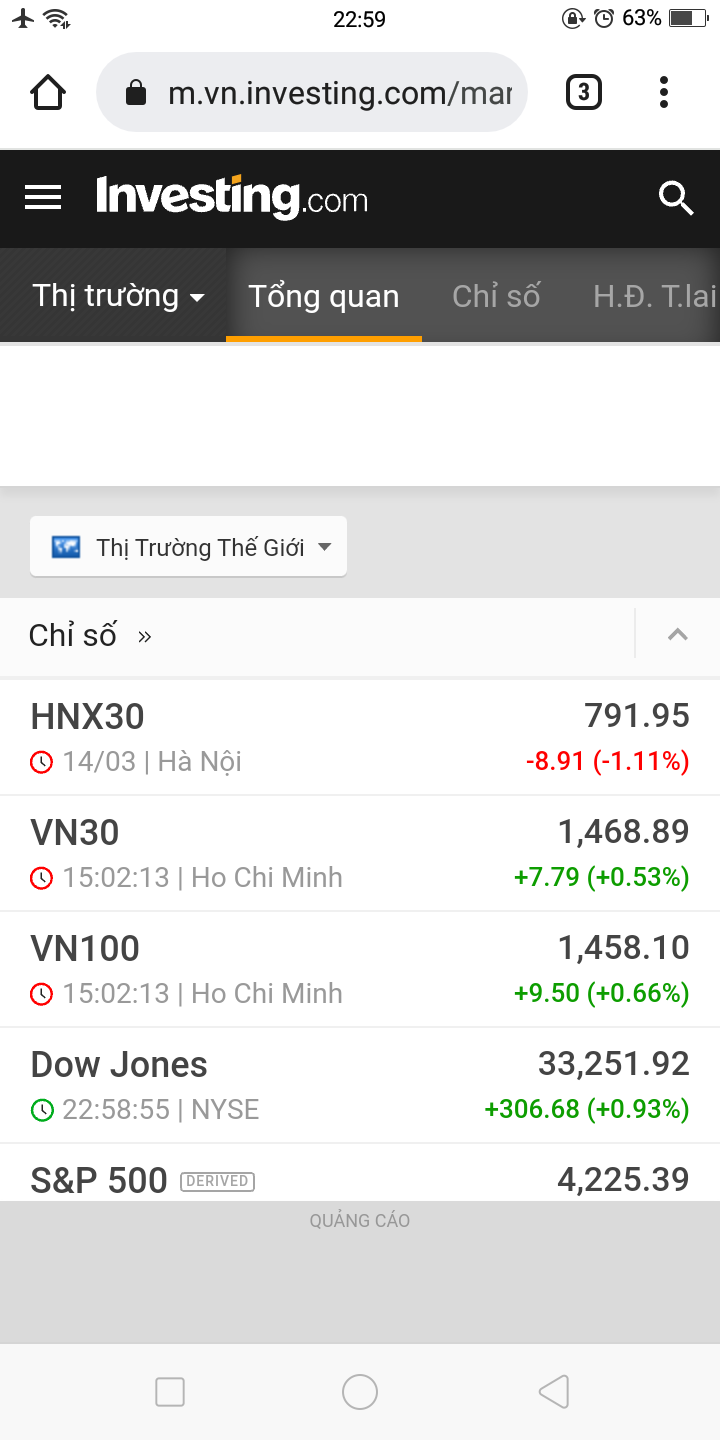The image size is (720, 1440).
Task: View the open browser tabs
Action: pyautogui.click(x=584, y=93)
